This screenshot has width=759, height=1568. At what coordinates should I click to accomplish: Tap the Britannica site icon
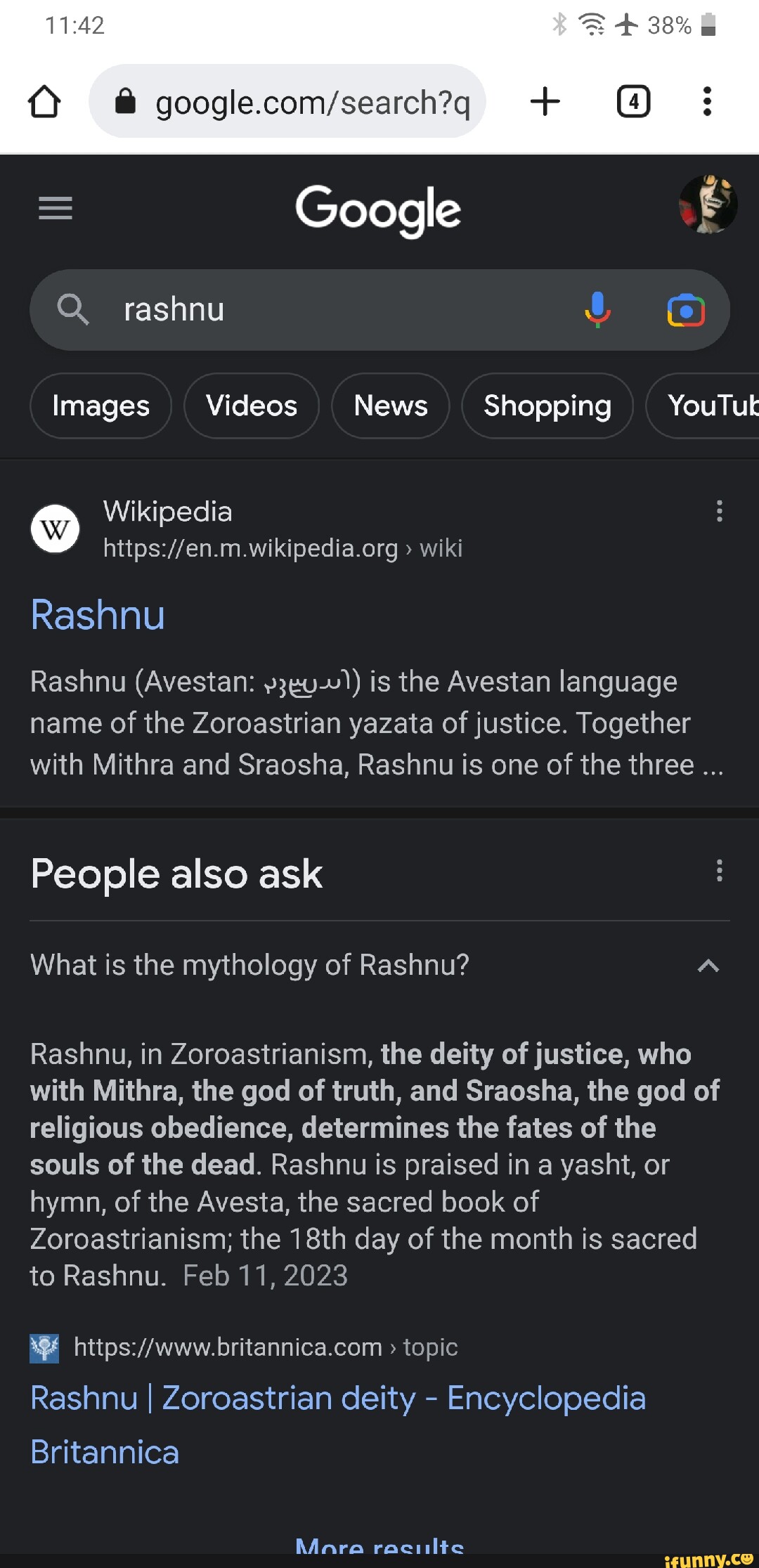click(44, 1347)
